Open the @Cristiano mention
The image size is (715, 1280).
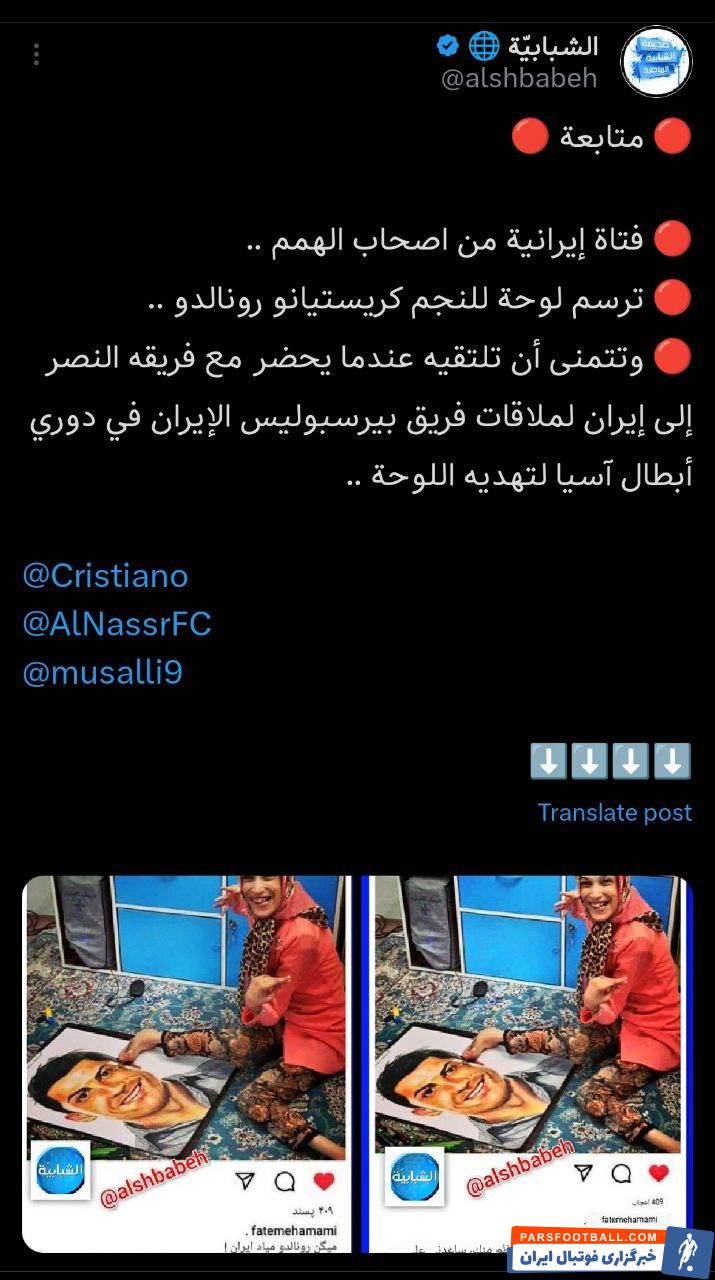click(105, 576)
